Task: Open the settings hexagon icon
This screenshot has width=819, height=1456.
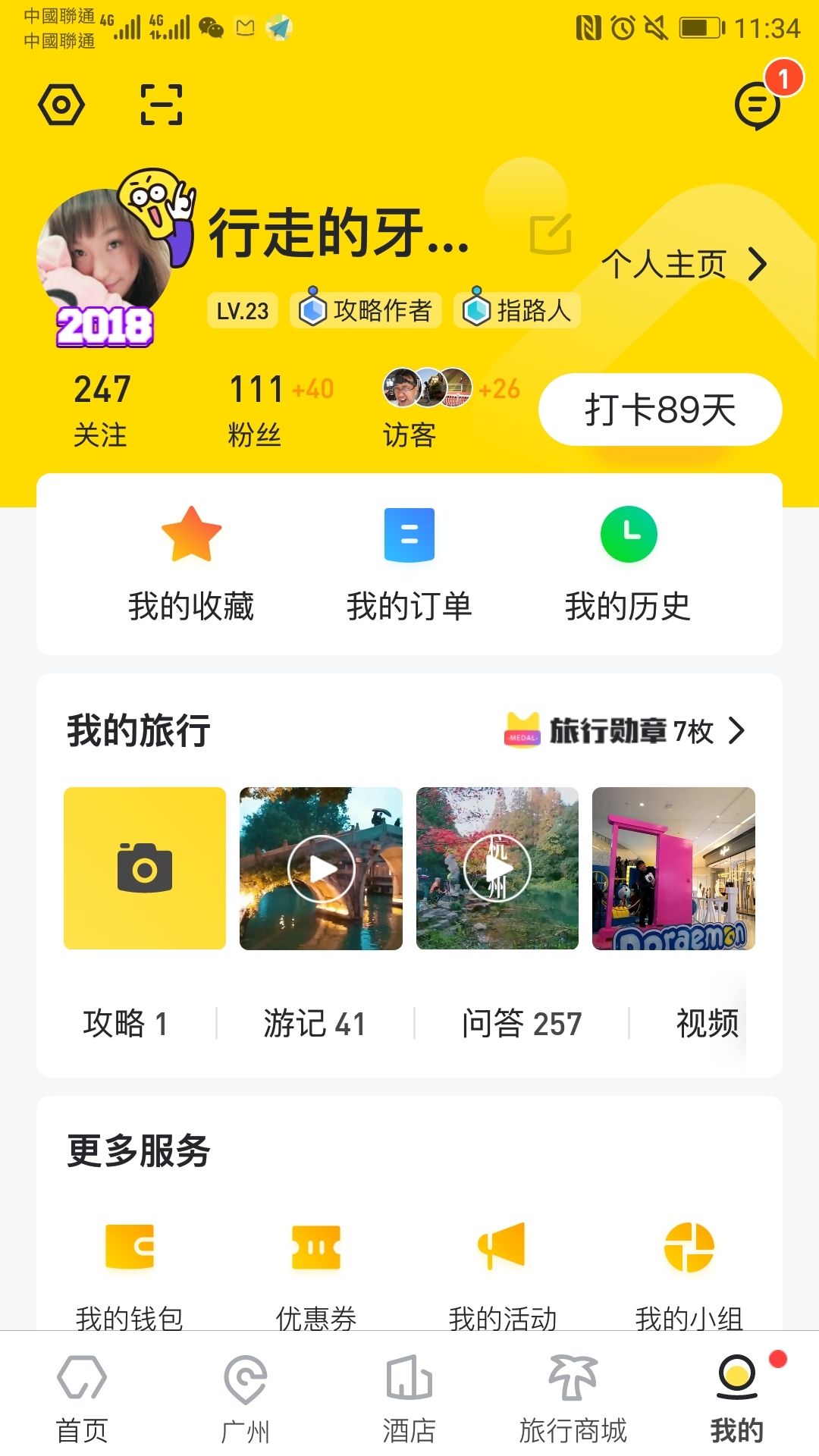Action: [61, 105]
